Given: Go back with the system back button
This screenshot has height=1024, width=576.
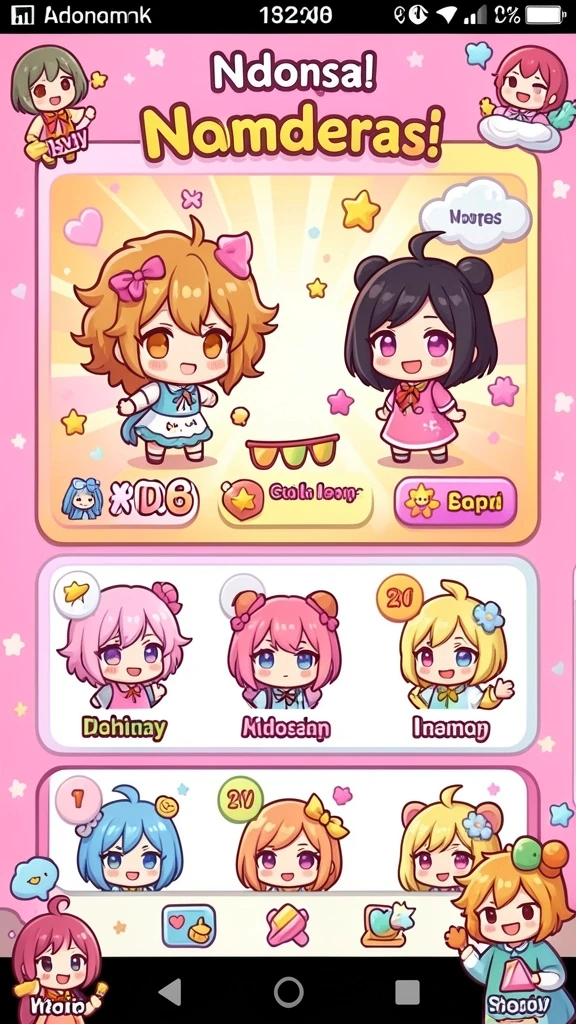Looking at the screenshot, I should pos(171,993).
